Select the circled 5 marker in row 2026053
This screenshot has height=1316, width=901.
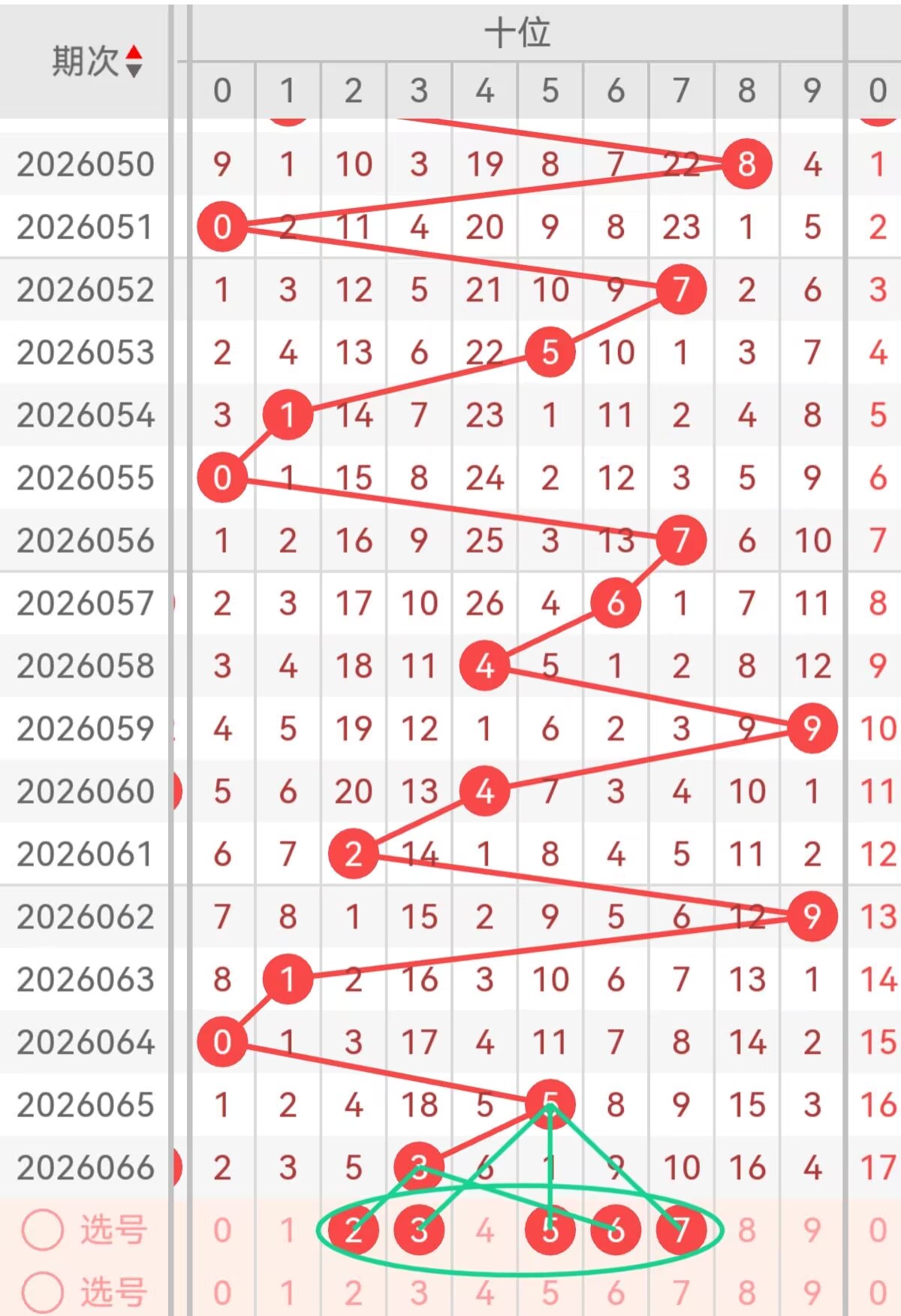click(550, 351)
